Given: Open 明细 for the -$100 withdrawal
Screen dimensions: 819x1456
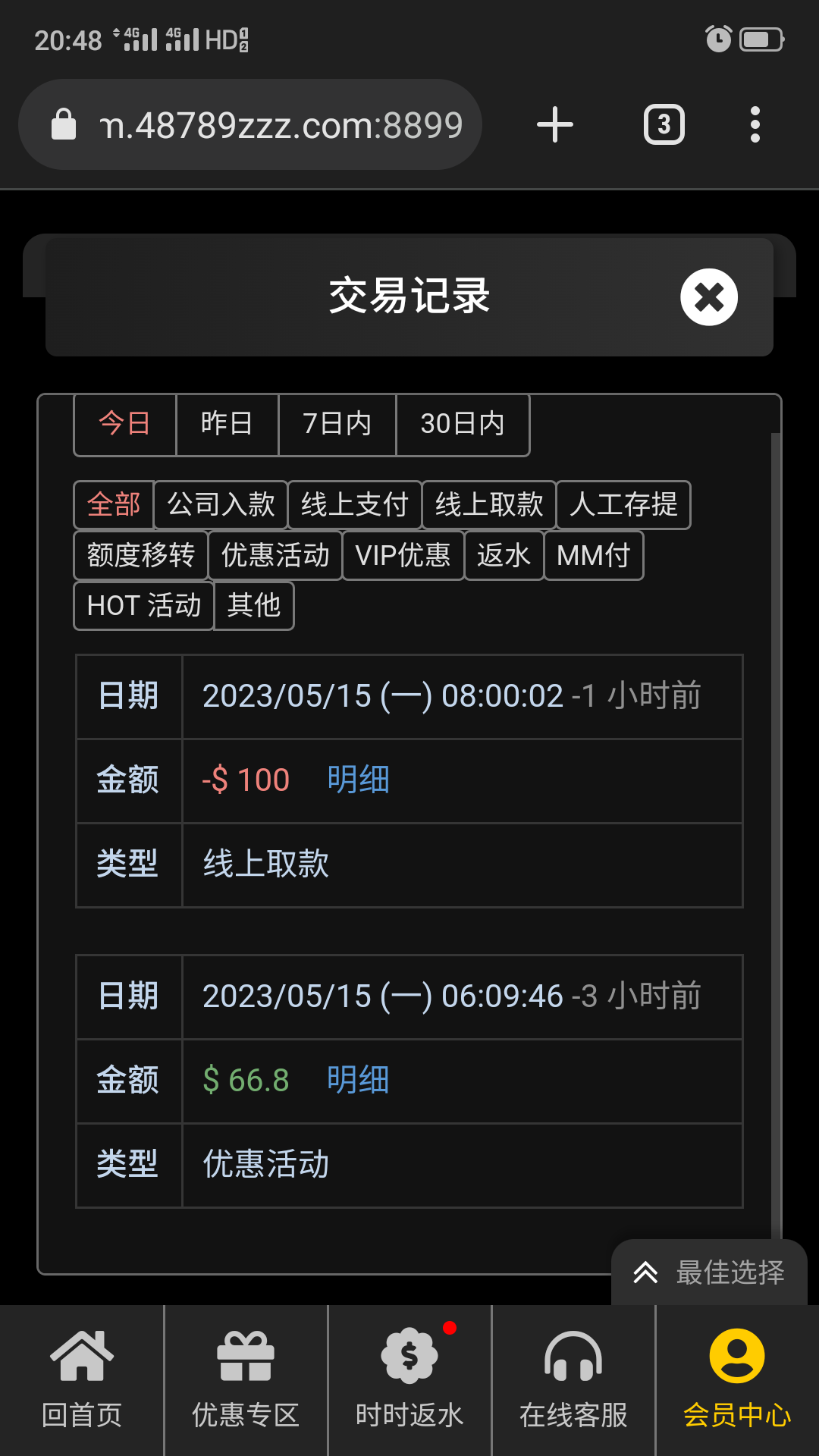Looking at the screenshot, I should [x=358, y=780].
